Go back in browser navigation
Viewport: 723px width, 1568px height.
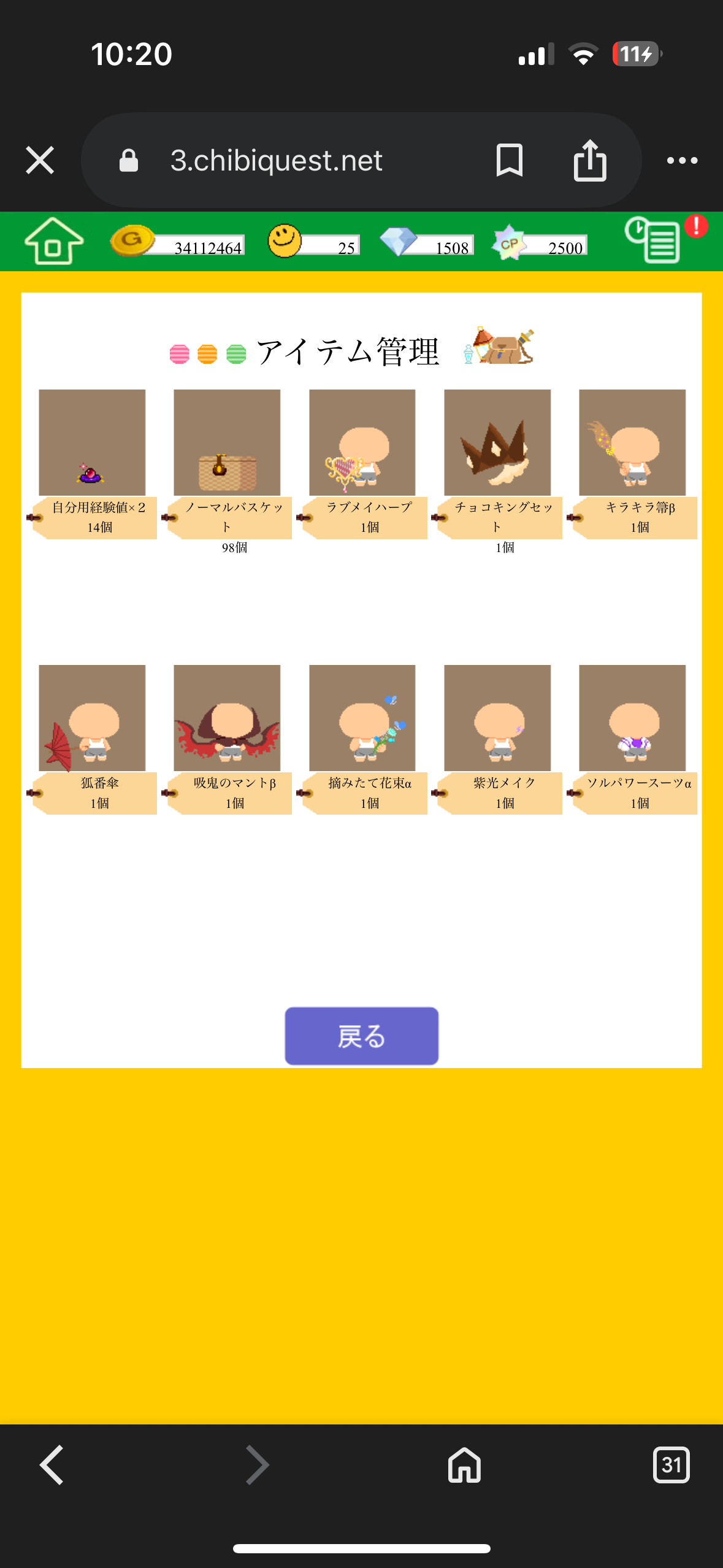pos(52,1465)
